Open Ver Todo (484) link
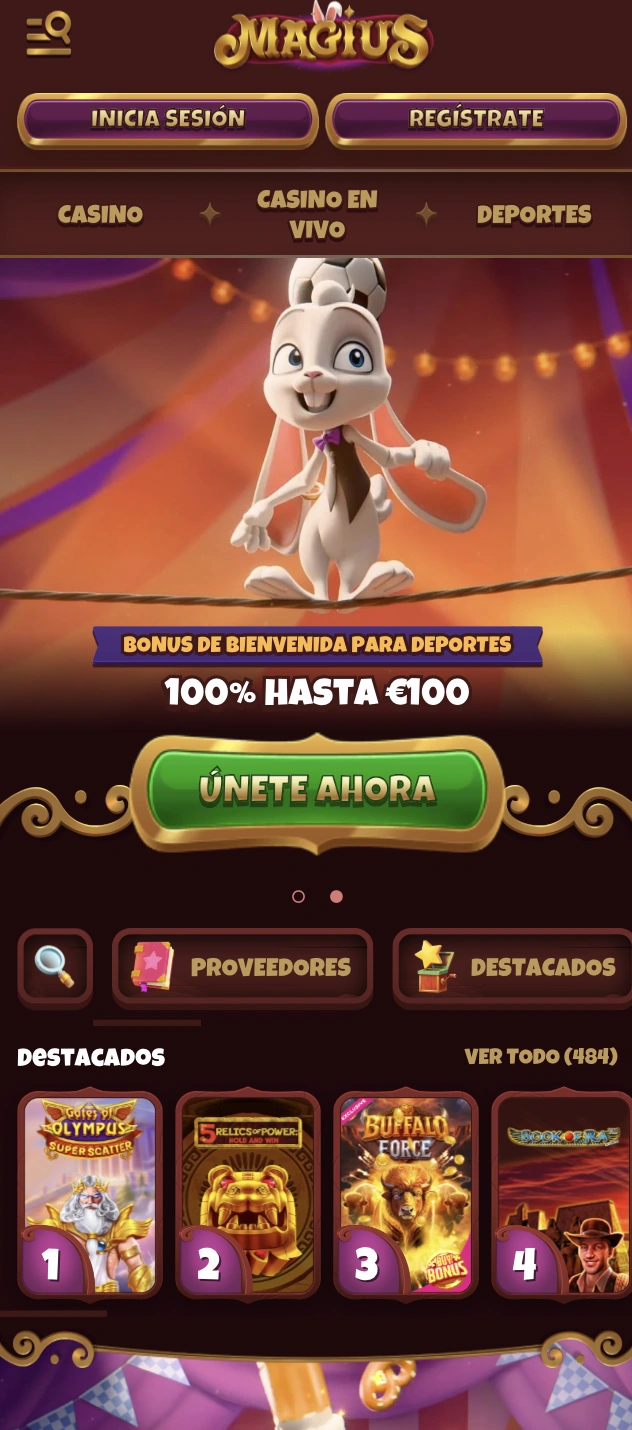The width and height of the screenshot is (632, 1430). tap(541, 1056)
